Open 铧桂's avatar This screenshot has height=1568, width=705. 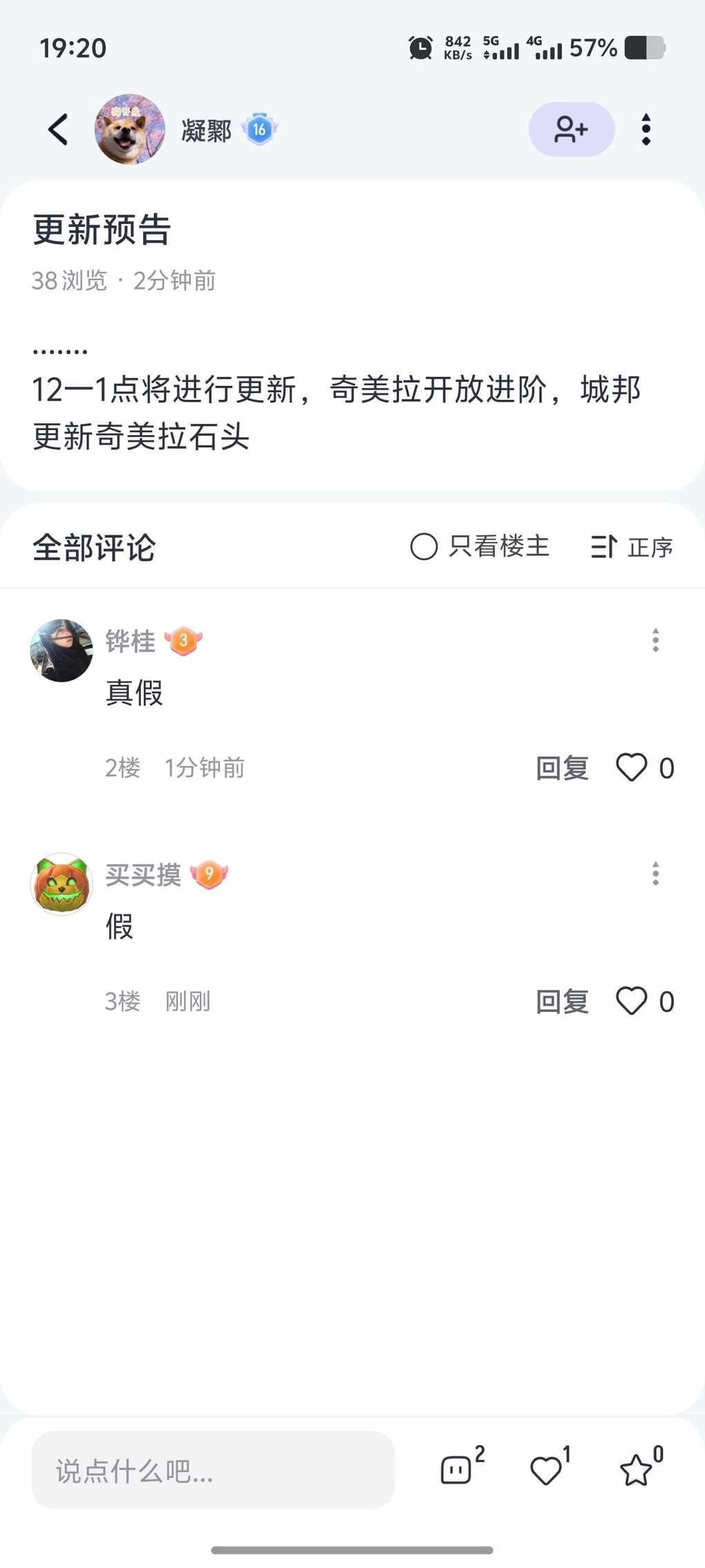click(62, 650)
